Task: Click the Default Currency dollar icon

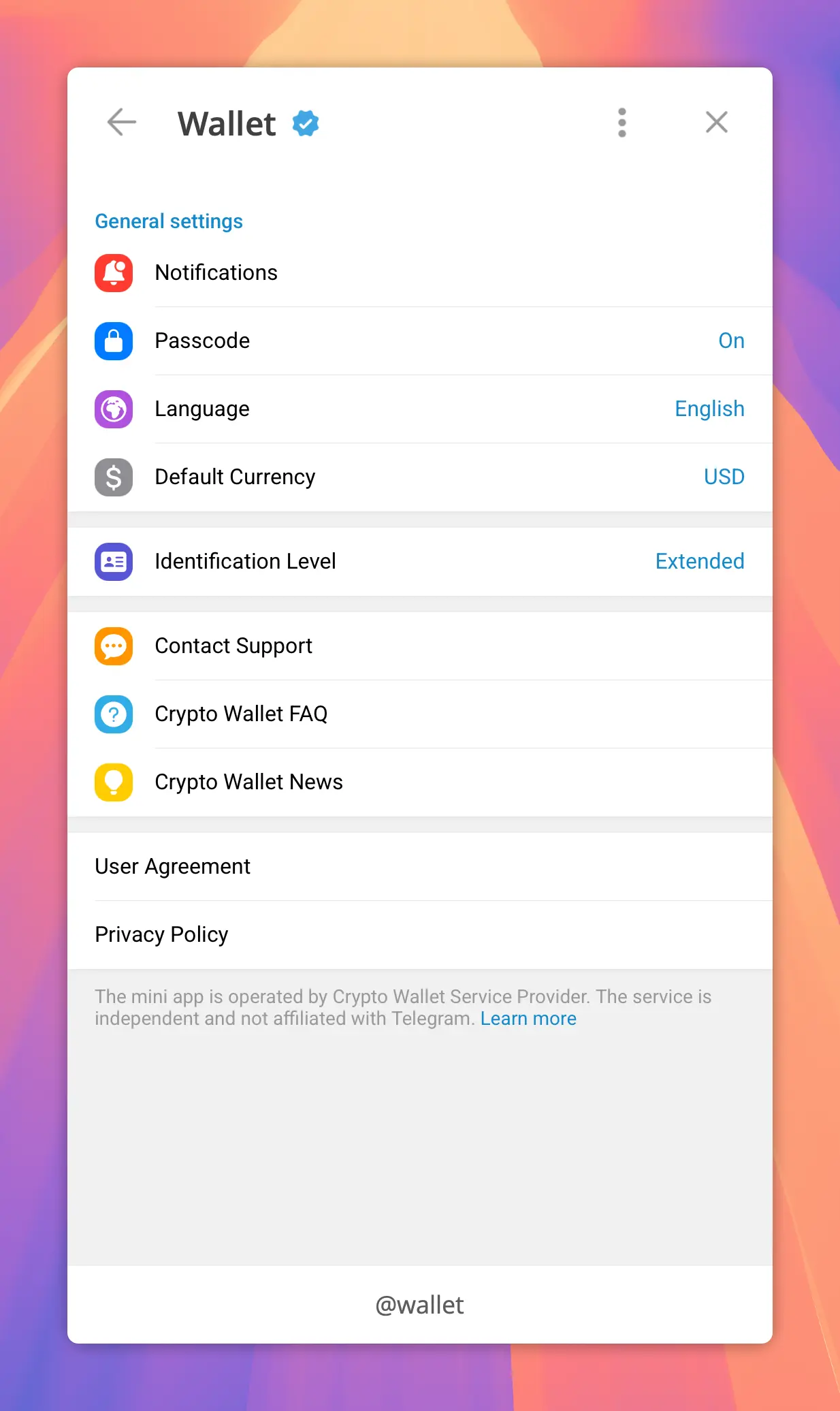Action: [x=113, y=477]
